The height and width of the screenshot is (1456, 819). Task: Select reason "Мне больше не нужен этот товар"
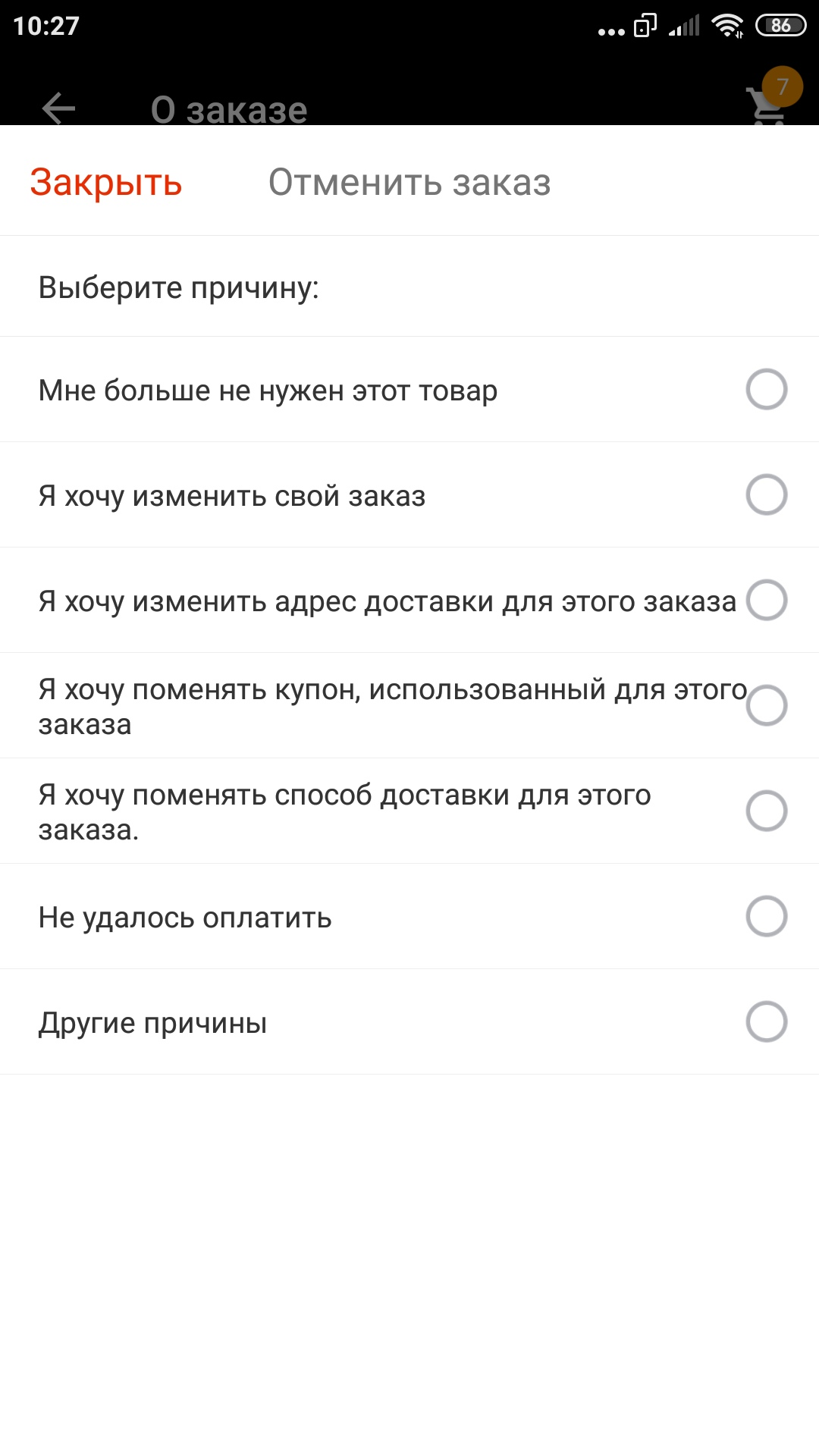pyautogui.click(x=409, y=389)
